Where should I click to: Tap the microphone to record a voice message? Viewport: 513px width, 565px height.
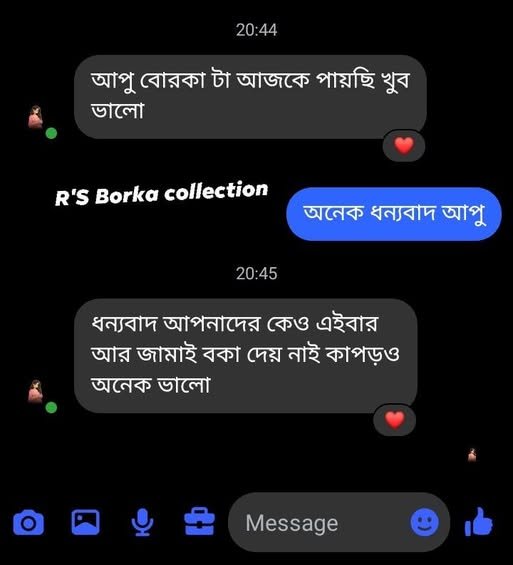(142, 522)
